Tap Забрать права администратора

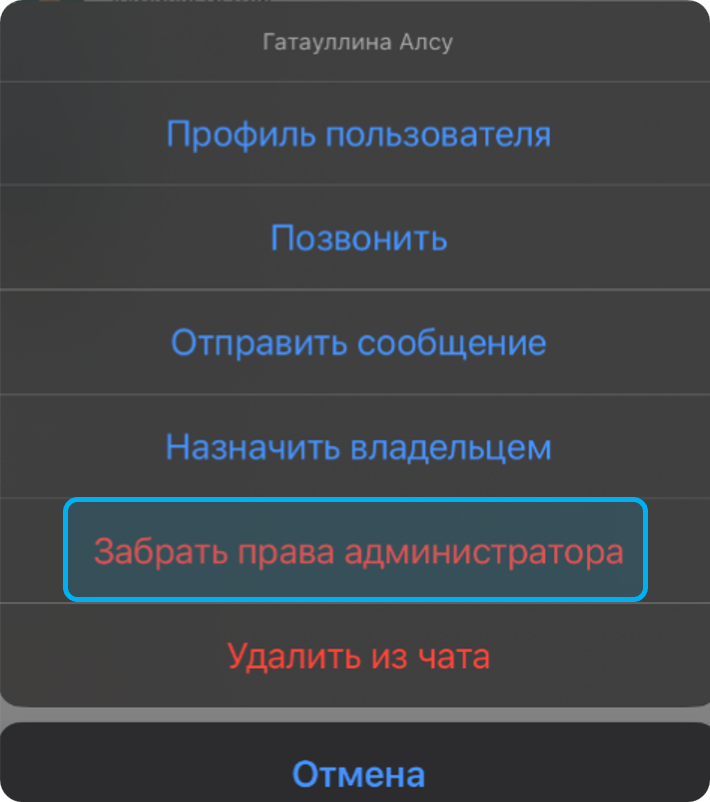tap(357, 551)
